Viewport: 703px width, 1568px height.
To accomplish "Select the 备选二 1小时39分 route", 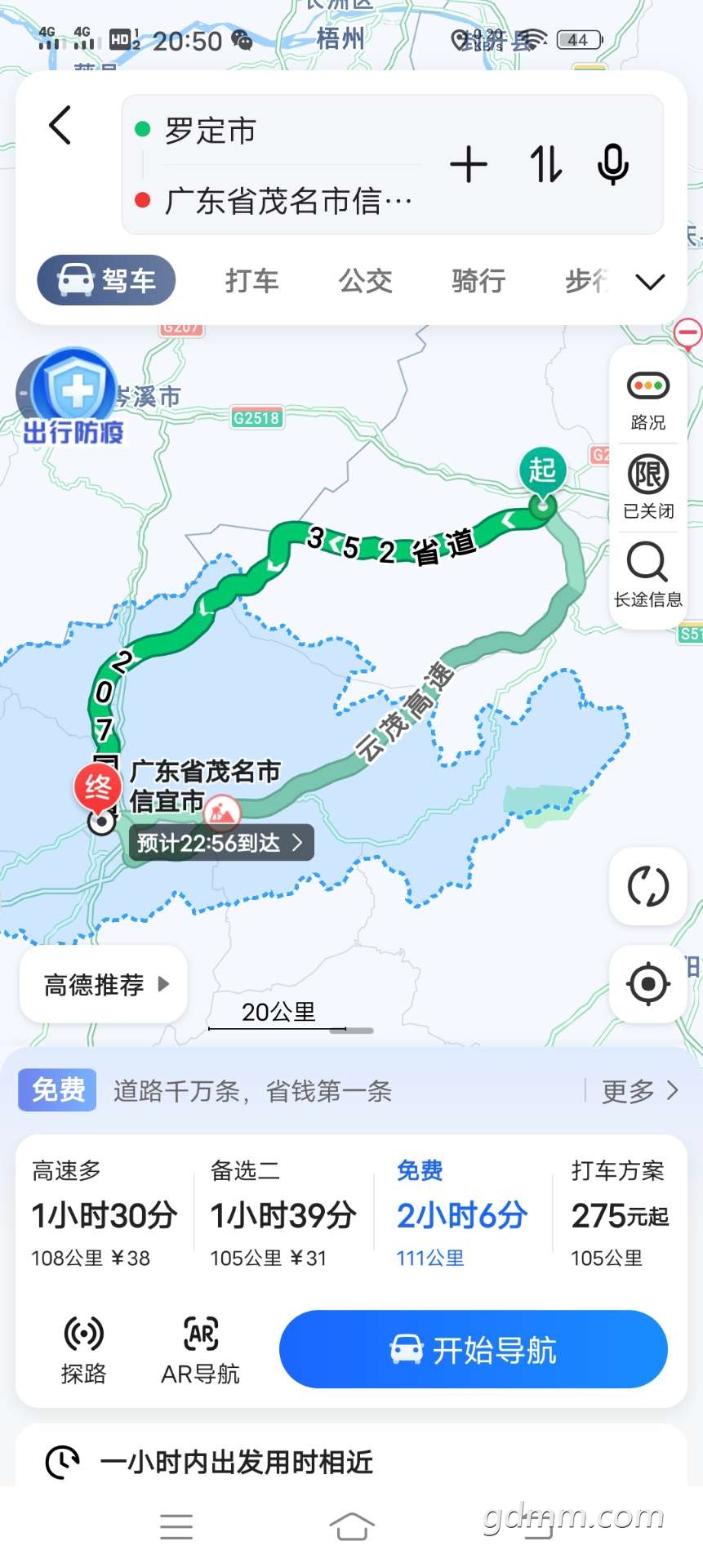I will coord(283,1215).
